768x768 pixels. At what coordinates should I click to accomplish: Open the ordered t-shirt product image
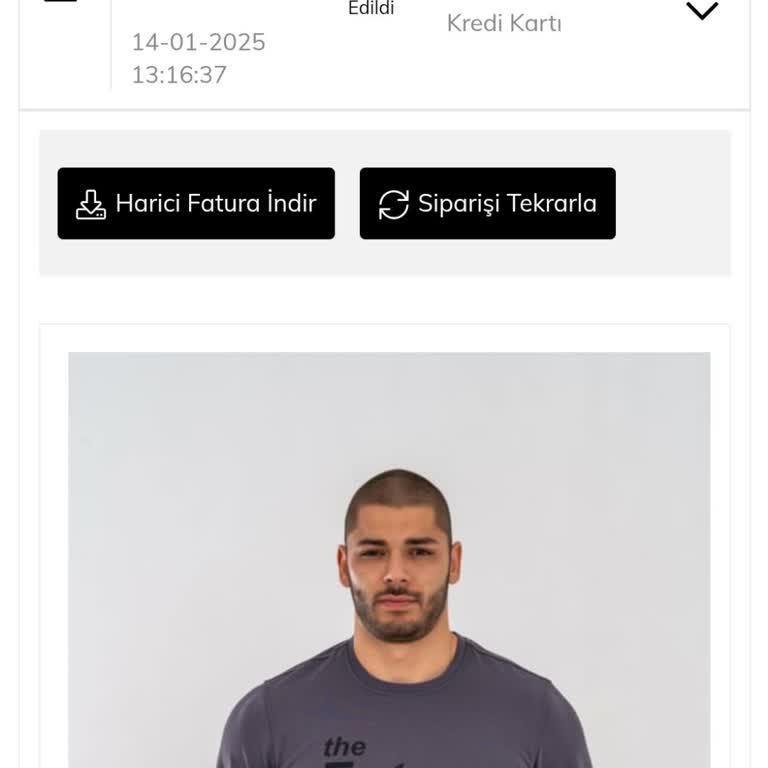coord(389,560)
